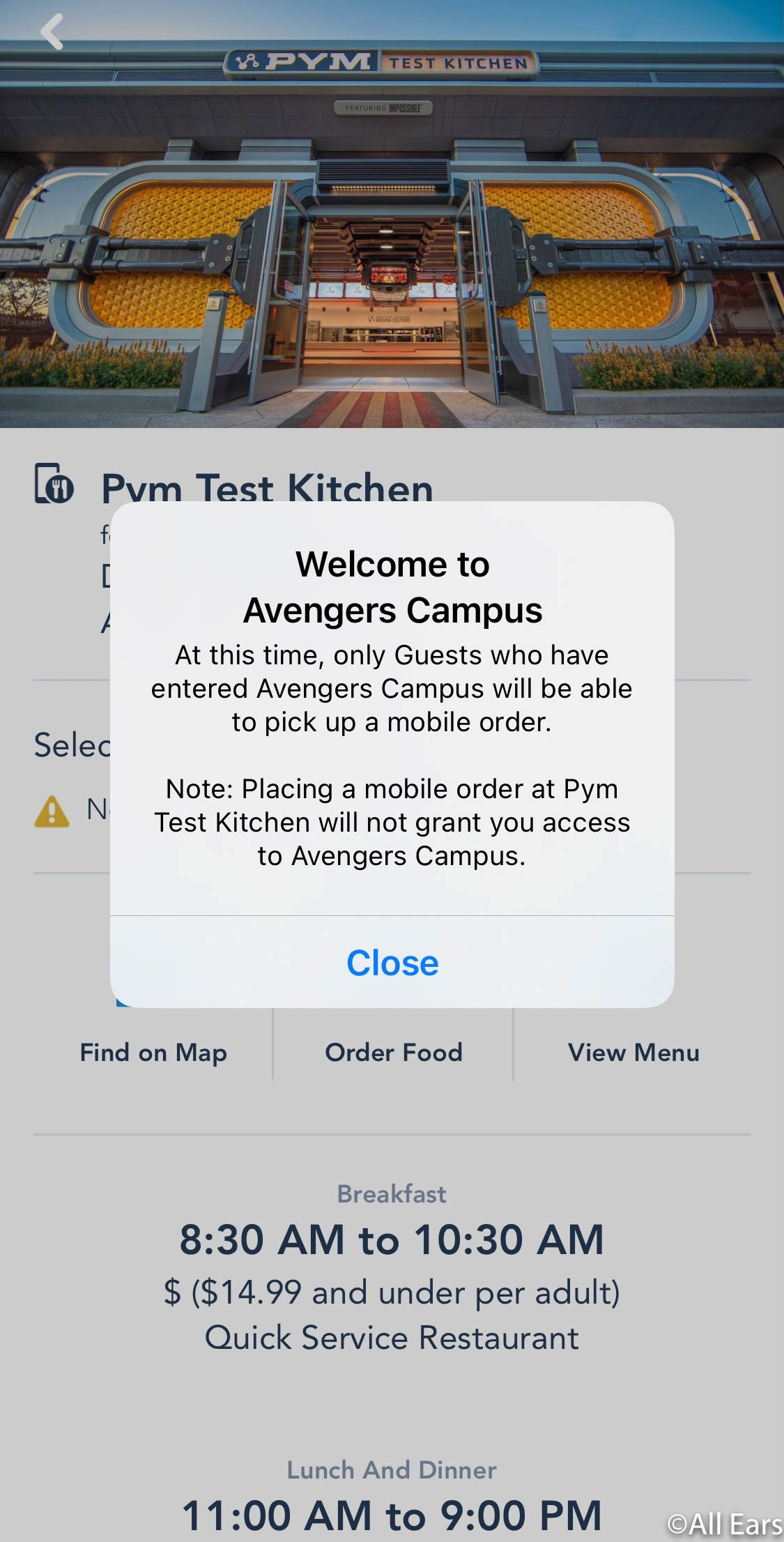Open Find on Map for Pym Test Kitchen
The image size is (784, 1542).
(153, 1052)
